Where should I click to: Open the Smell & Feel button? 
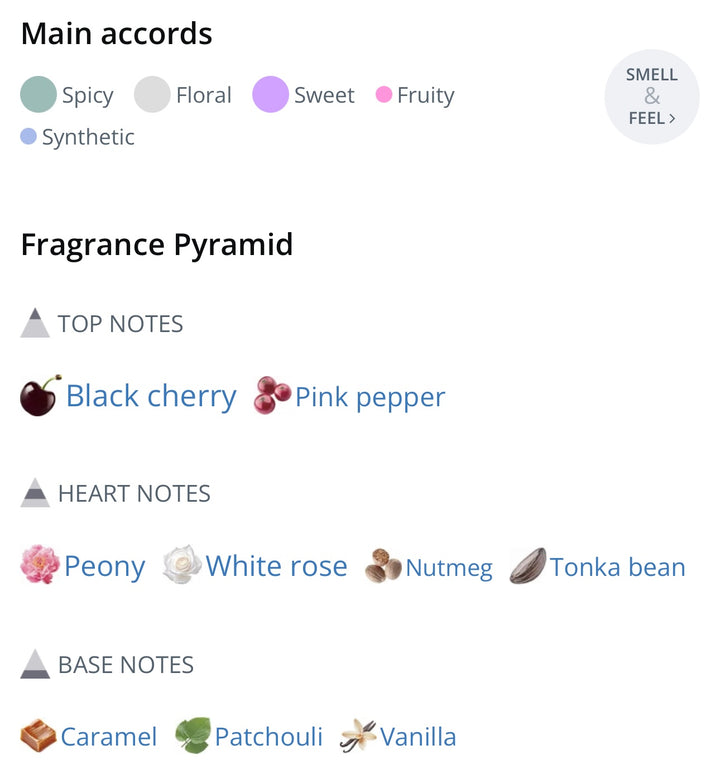[651, 97]
